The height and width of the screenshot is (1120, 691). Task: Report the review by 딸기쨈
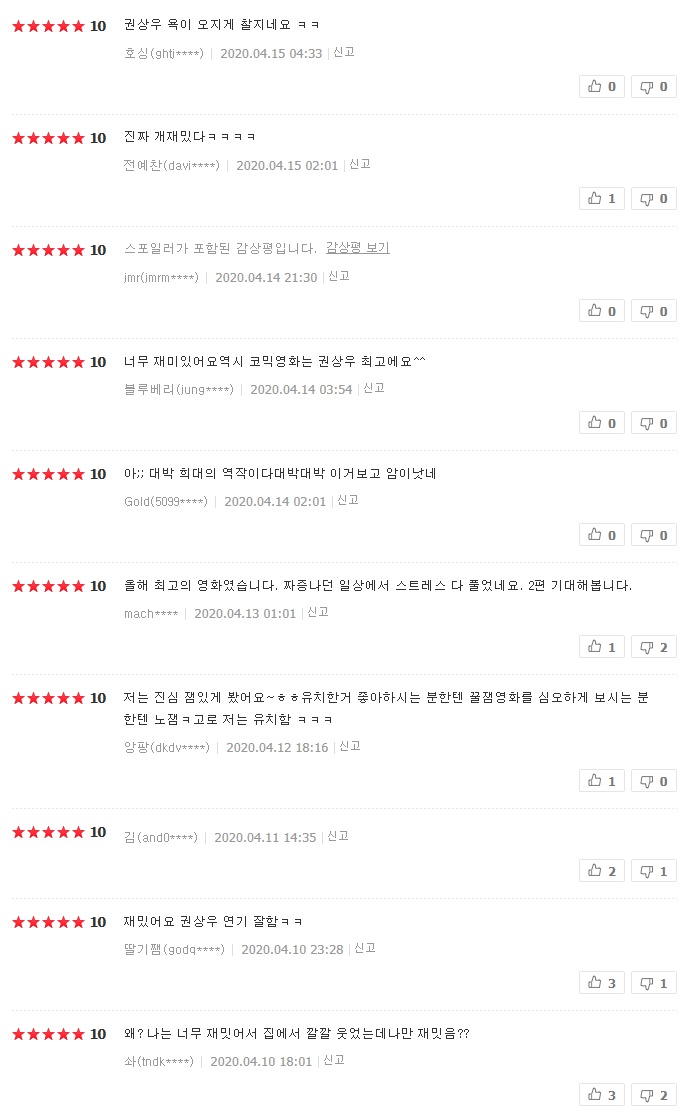pyautogui.click(x=364, y=948)
